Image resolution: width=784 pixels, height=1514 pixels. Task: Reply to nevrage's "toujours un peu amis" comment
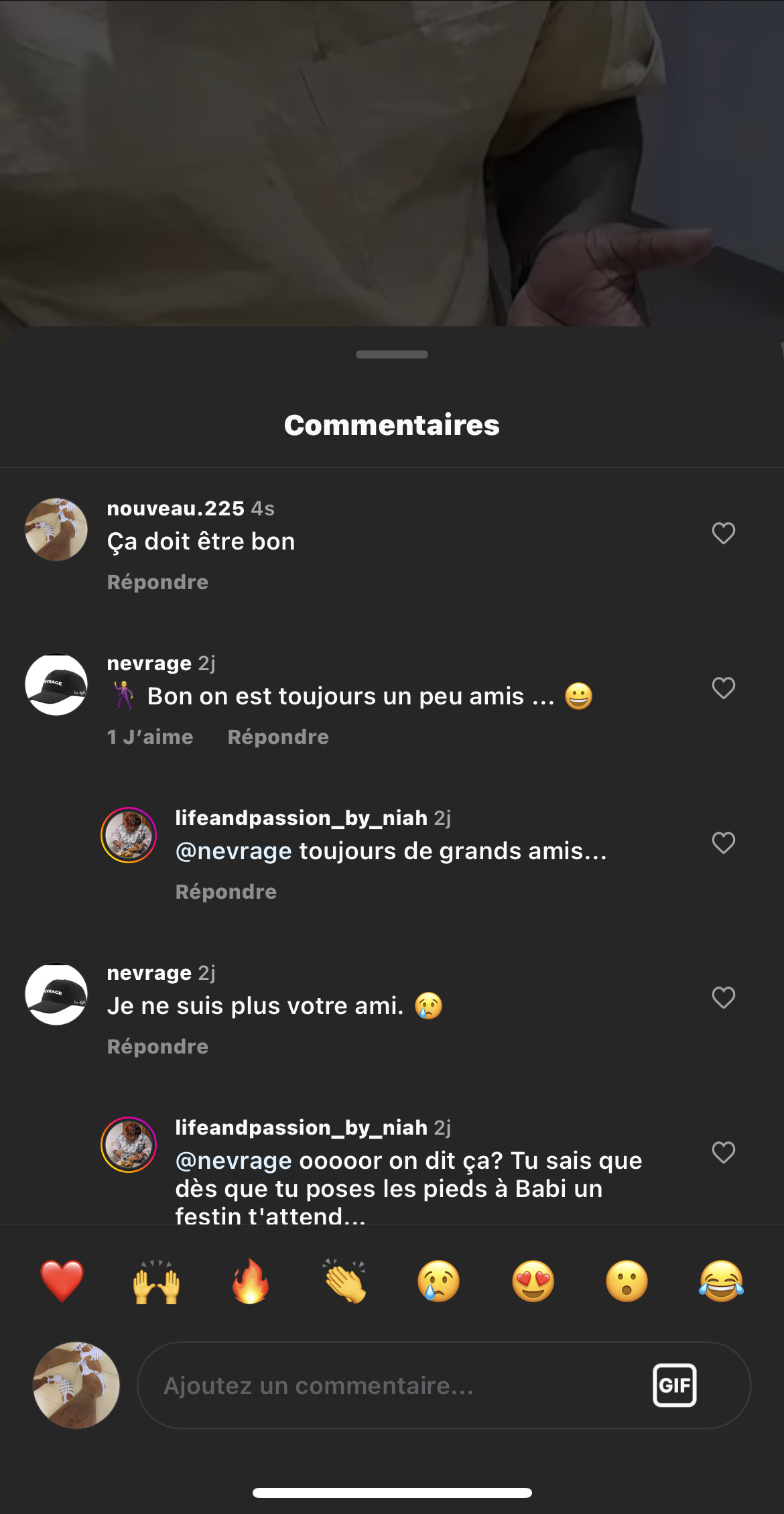tap(278, 737)
